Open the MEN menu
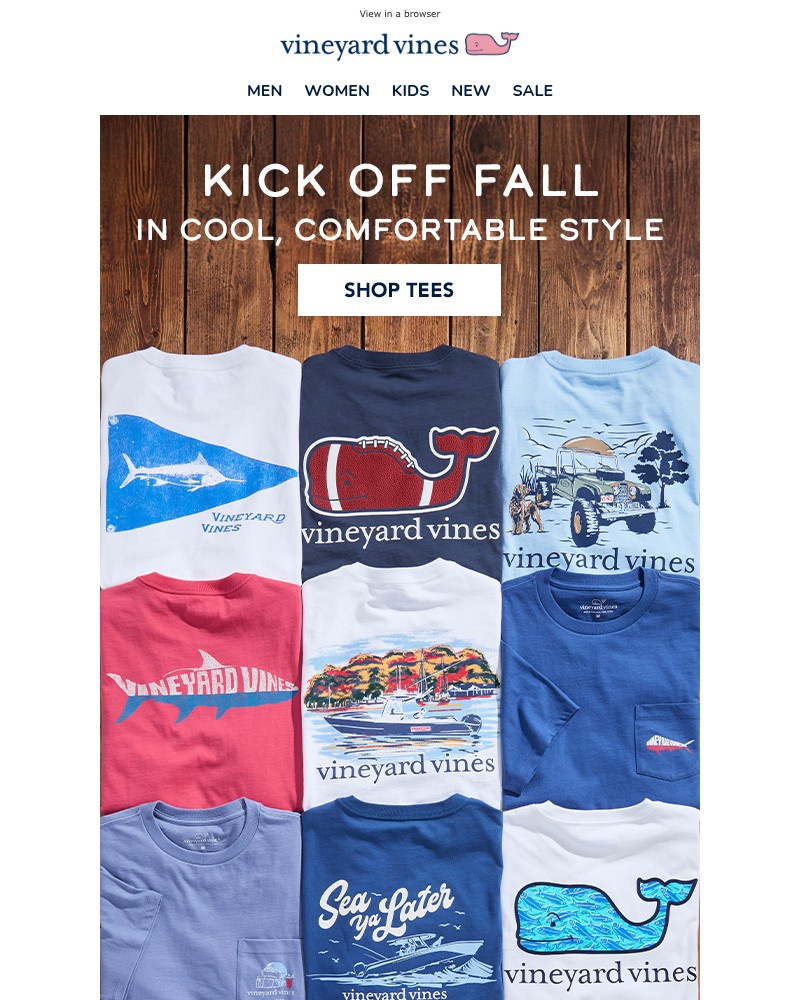This screenshot has width=800, height=1000. [x=264, y=91]
